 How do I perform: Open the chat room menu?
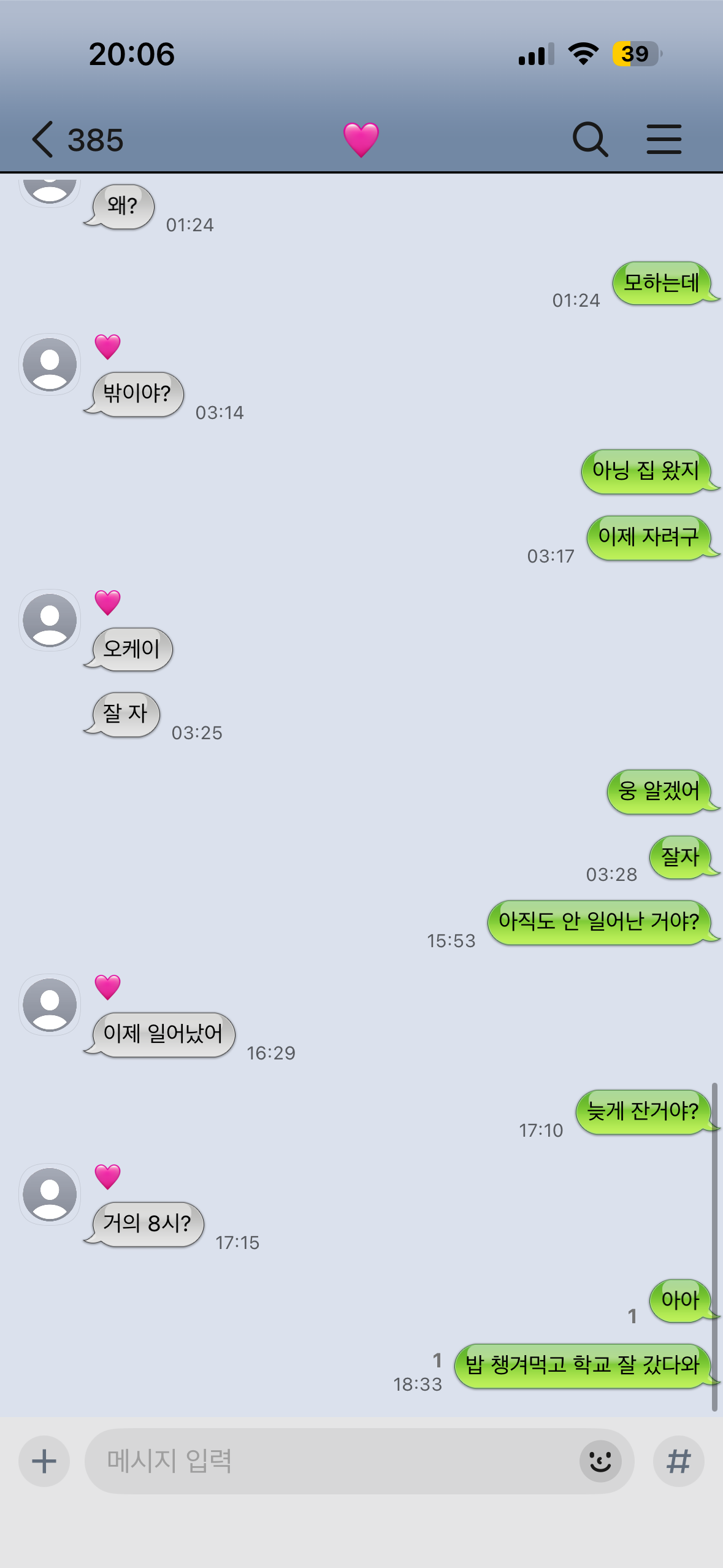point(664,139)
